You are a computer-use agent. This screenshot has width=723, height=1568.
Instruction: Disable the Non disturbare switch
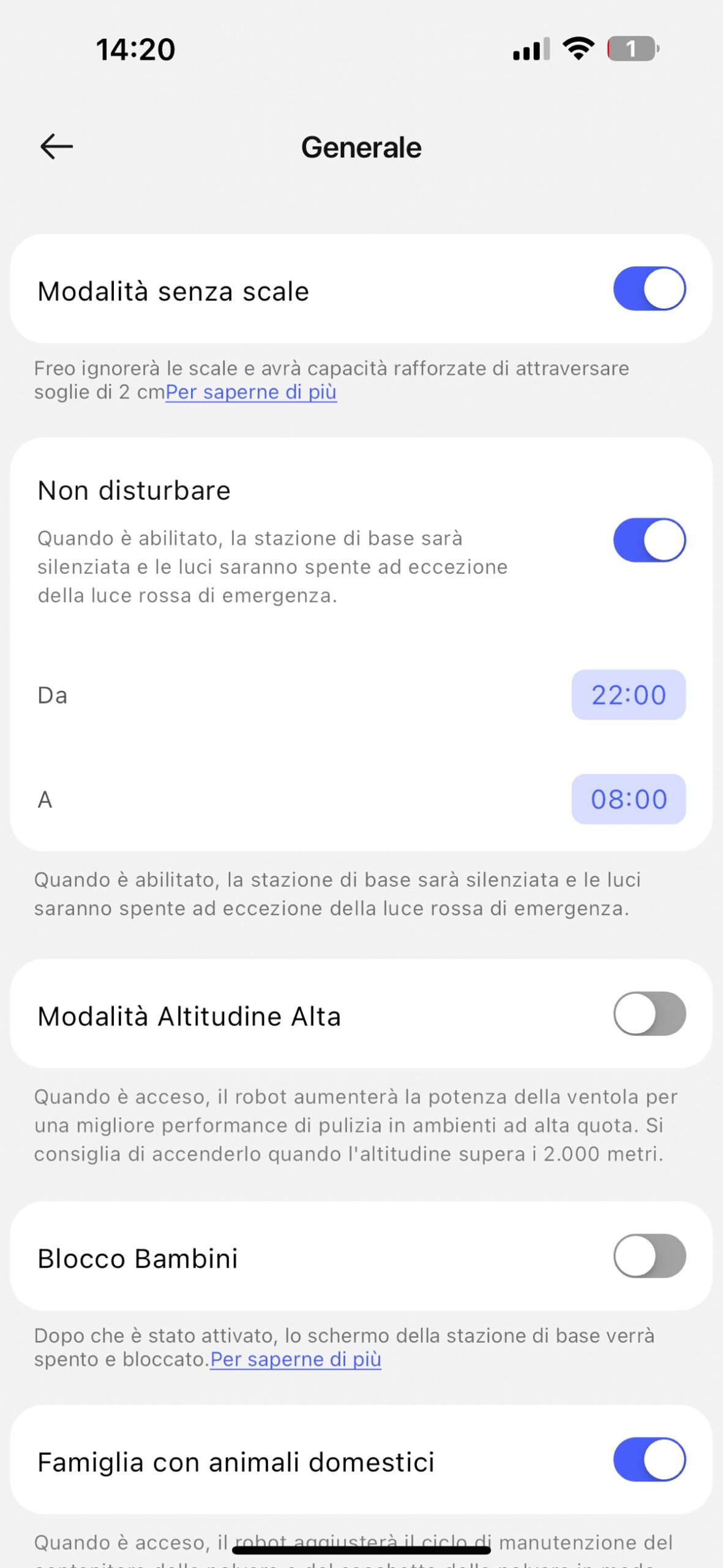click(649, 540)
